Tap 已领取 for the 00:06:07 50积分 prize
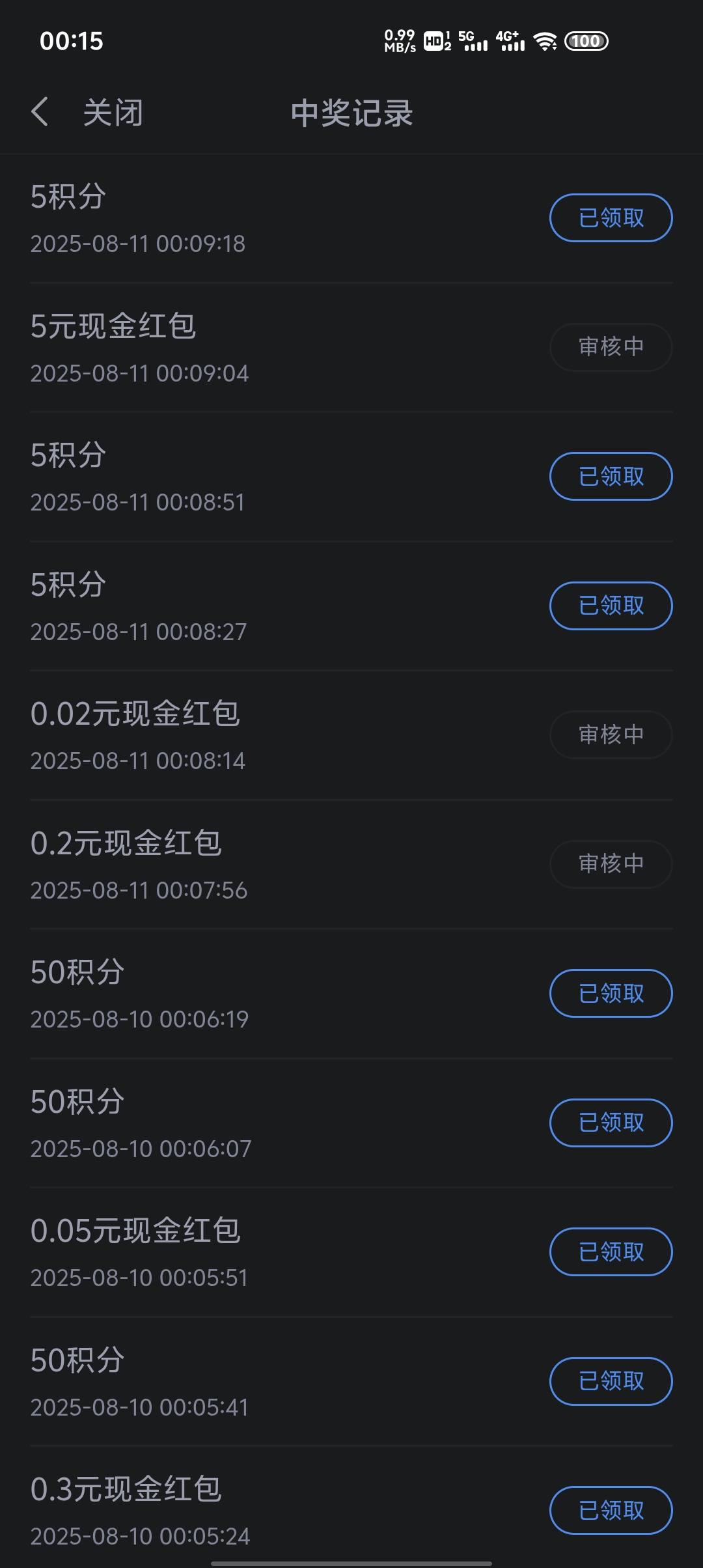The image size is (703, 1568). [611, 1123]
